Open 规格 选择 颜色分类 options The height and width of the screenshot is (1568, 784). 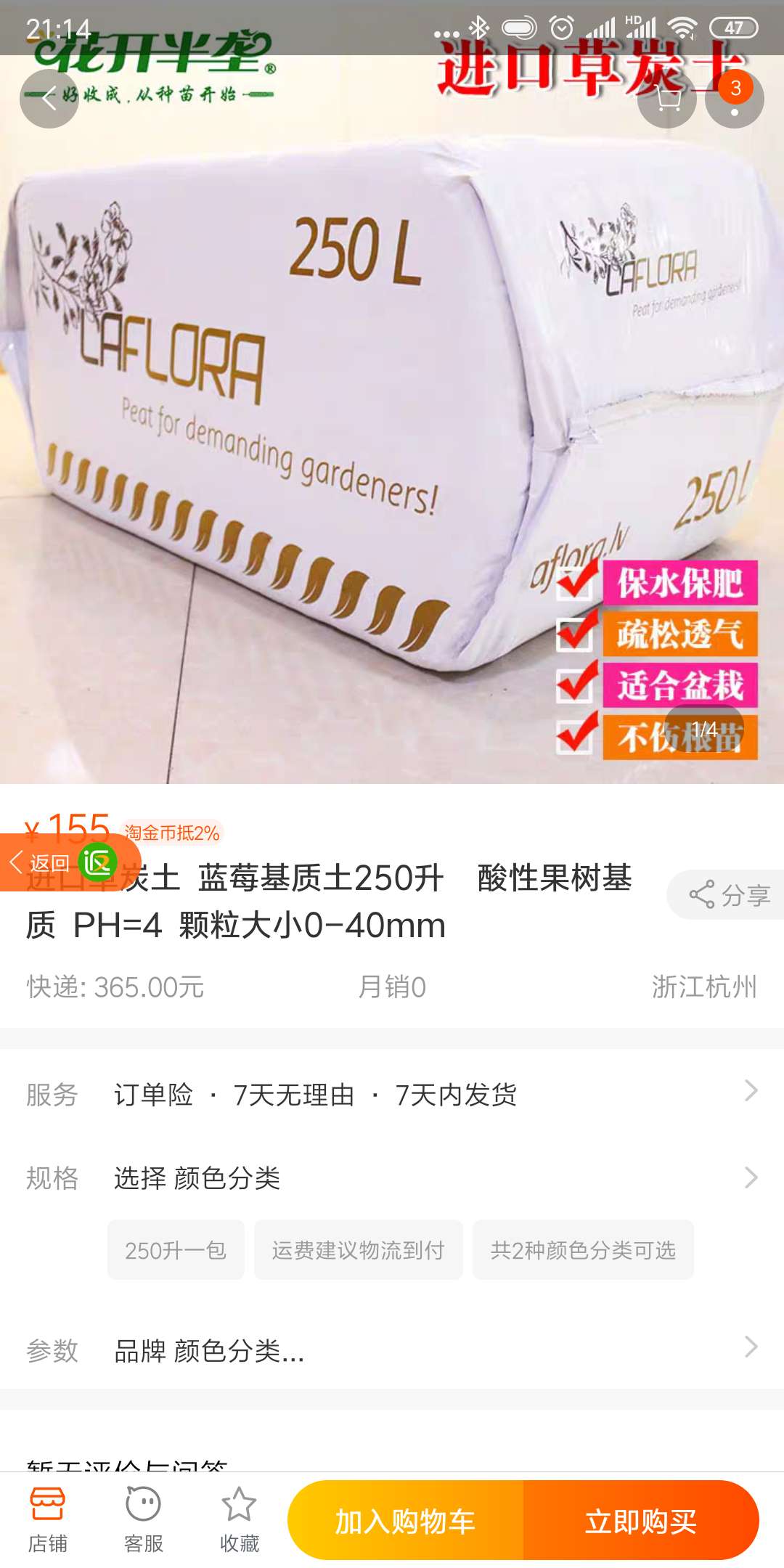tap(392, 1177)
